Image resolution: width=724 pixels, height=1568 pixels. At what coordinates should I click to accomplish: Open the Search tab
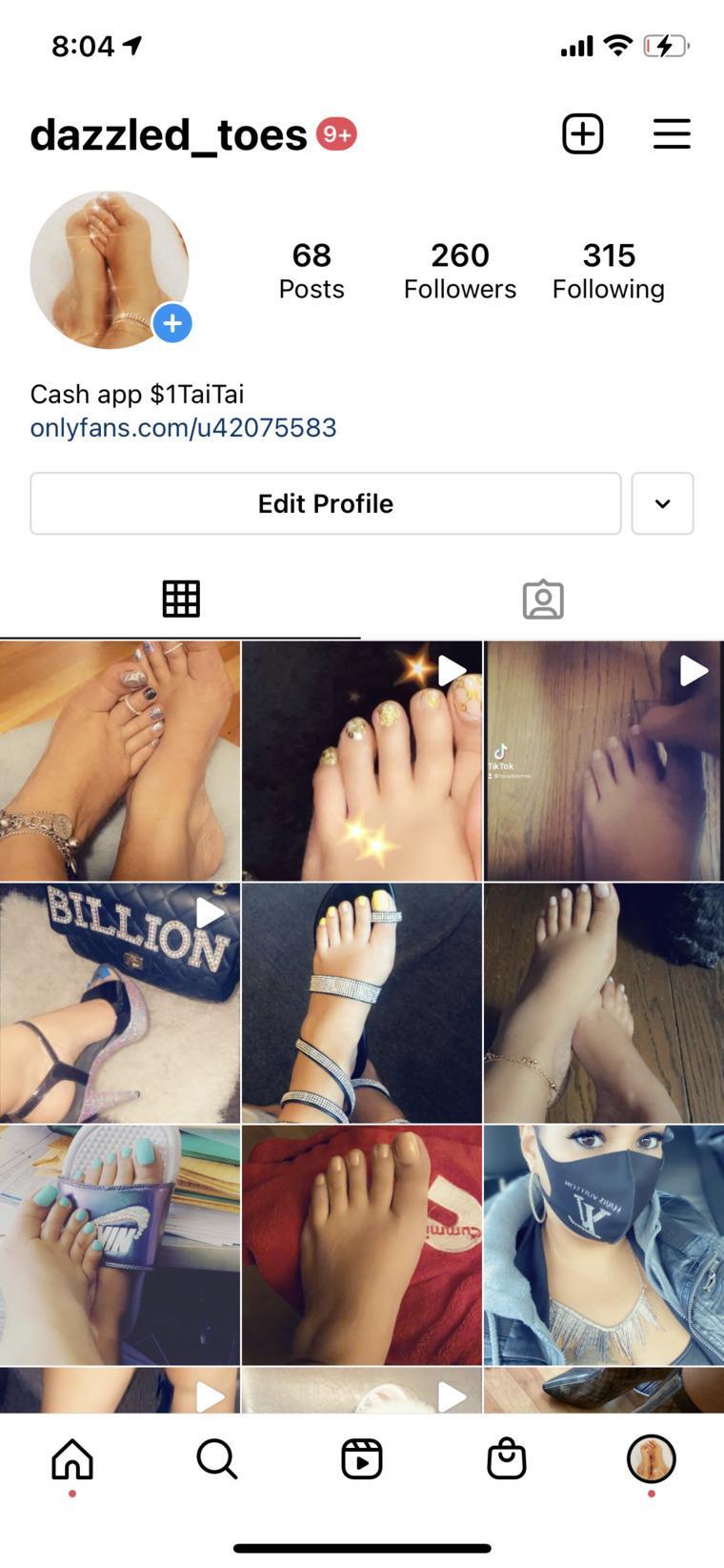[x=217, y=1459]
